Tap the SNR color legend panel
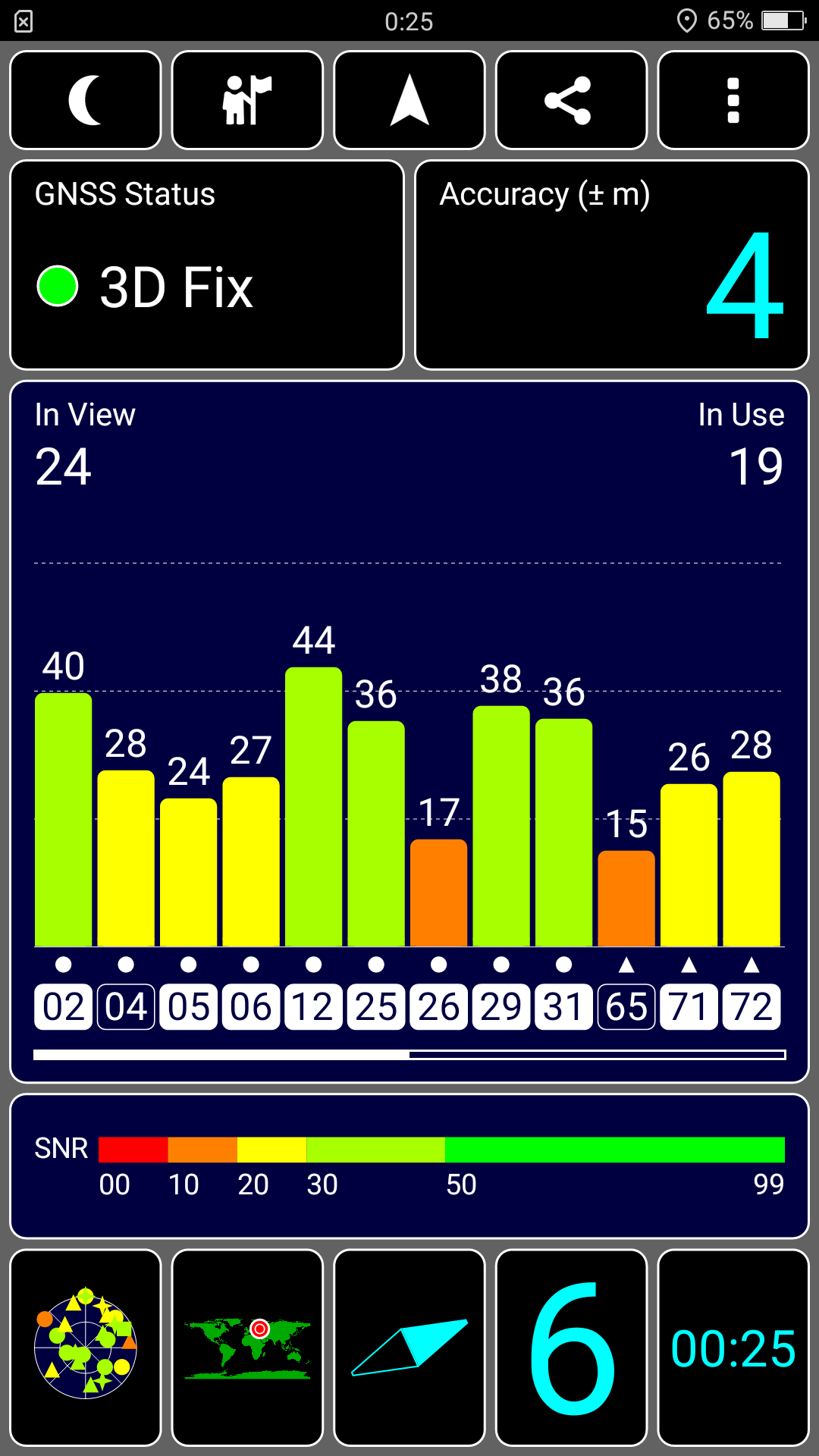The width and height of the screenshot is (819, 1456). click(x=409, y=1166)
